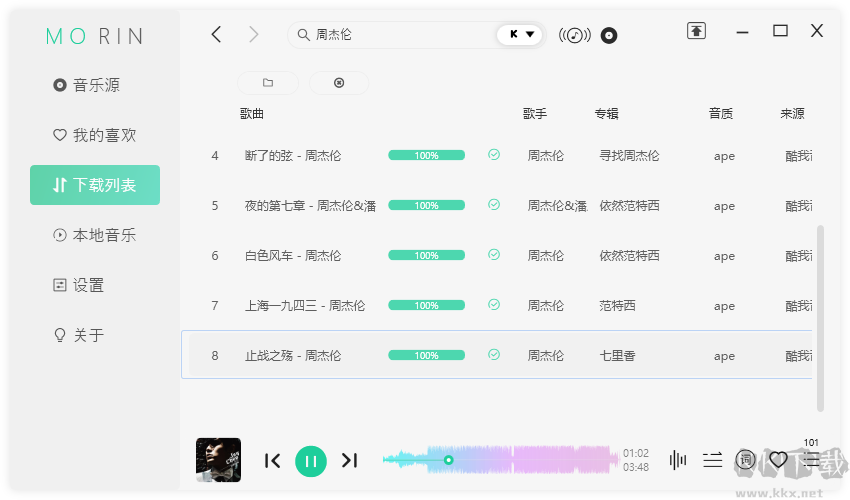Open 音乐源 in the sidebar

pos(95,85)
